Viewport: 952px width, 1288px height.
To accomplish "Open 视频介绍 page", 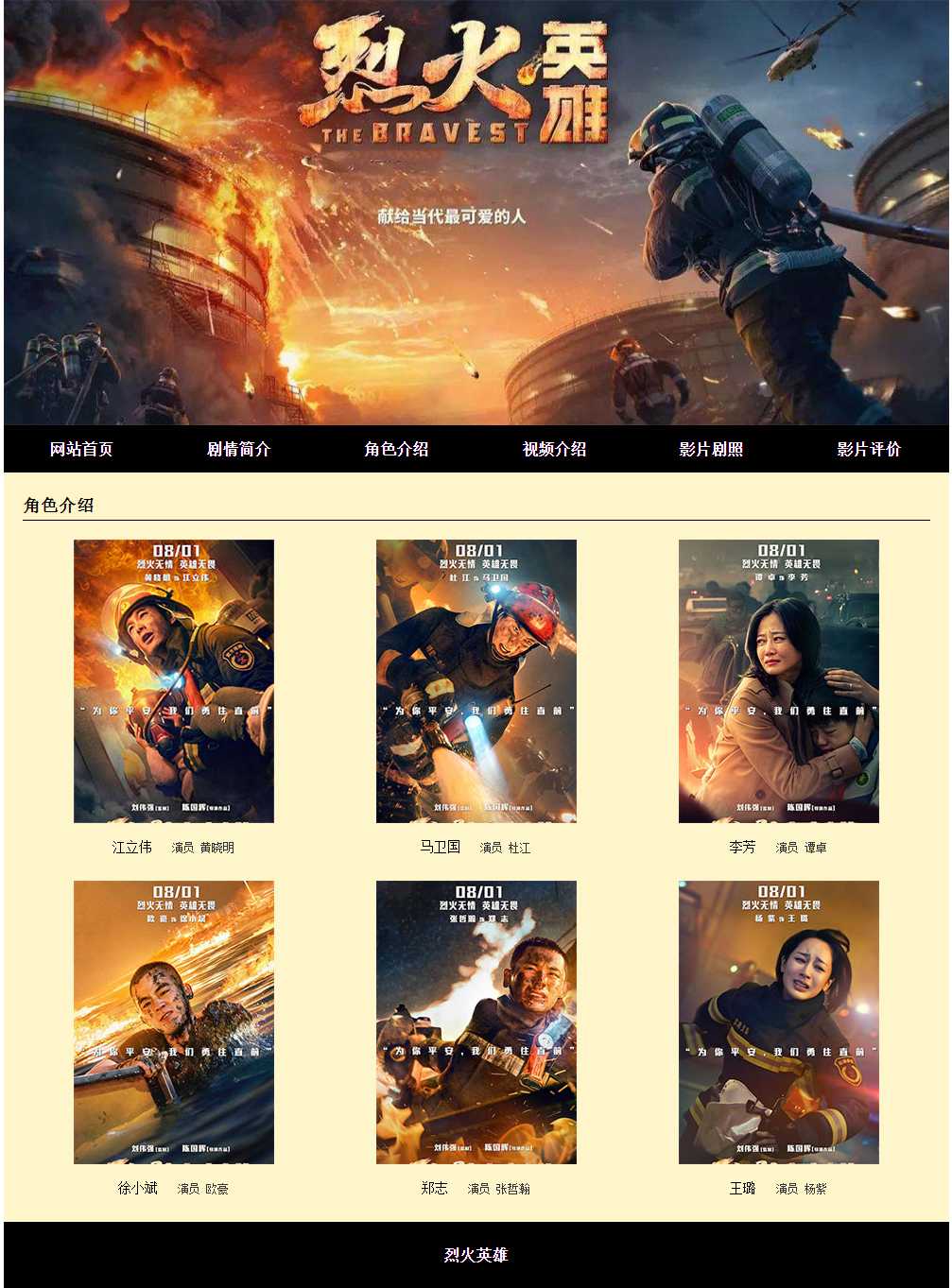I will coord(554,449).
